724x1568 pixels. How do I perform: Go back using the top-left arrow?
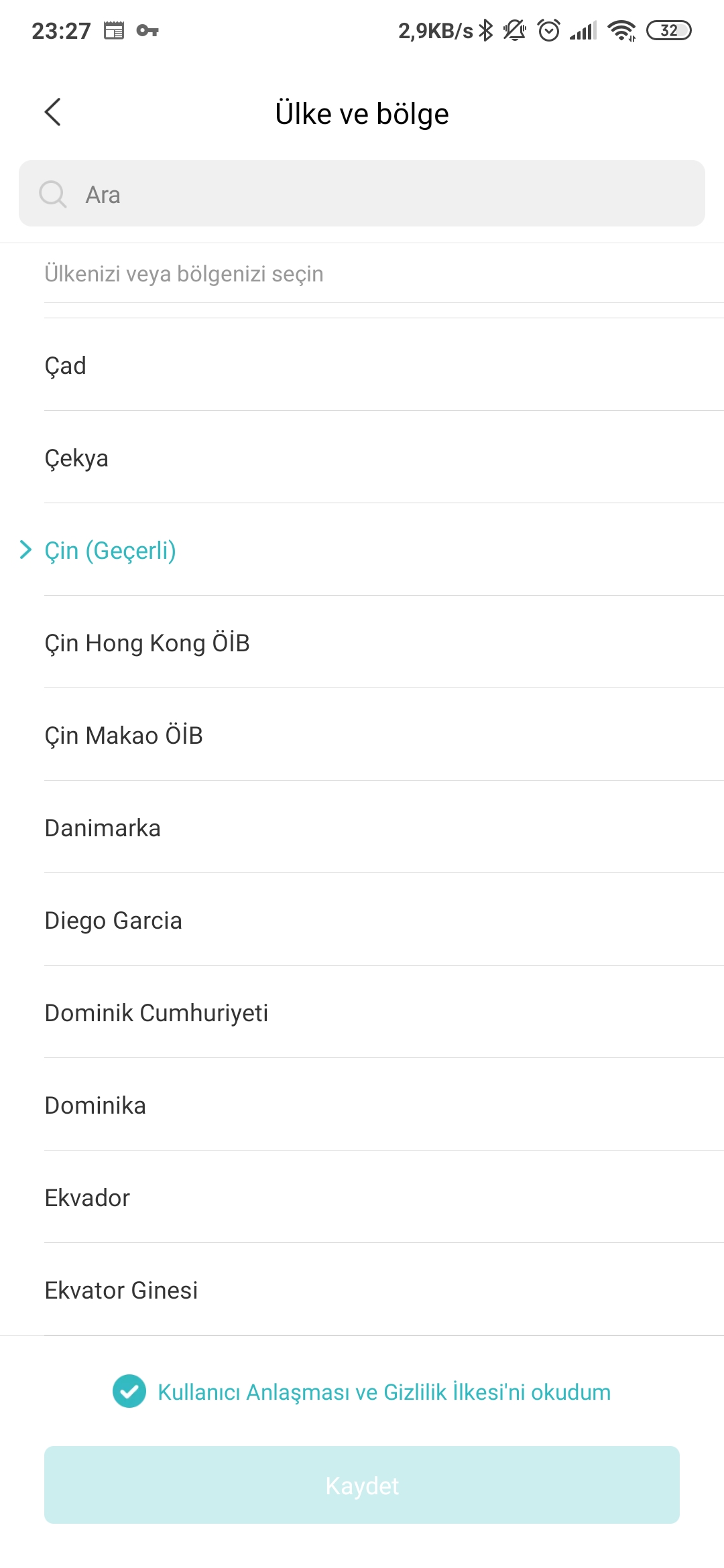[x=53, y=112]
